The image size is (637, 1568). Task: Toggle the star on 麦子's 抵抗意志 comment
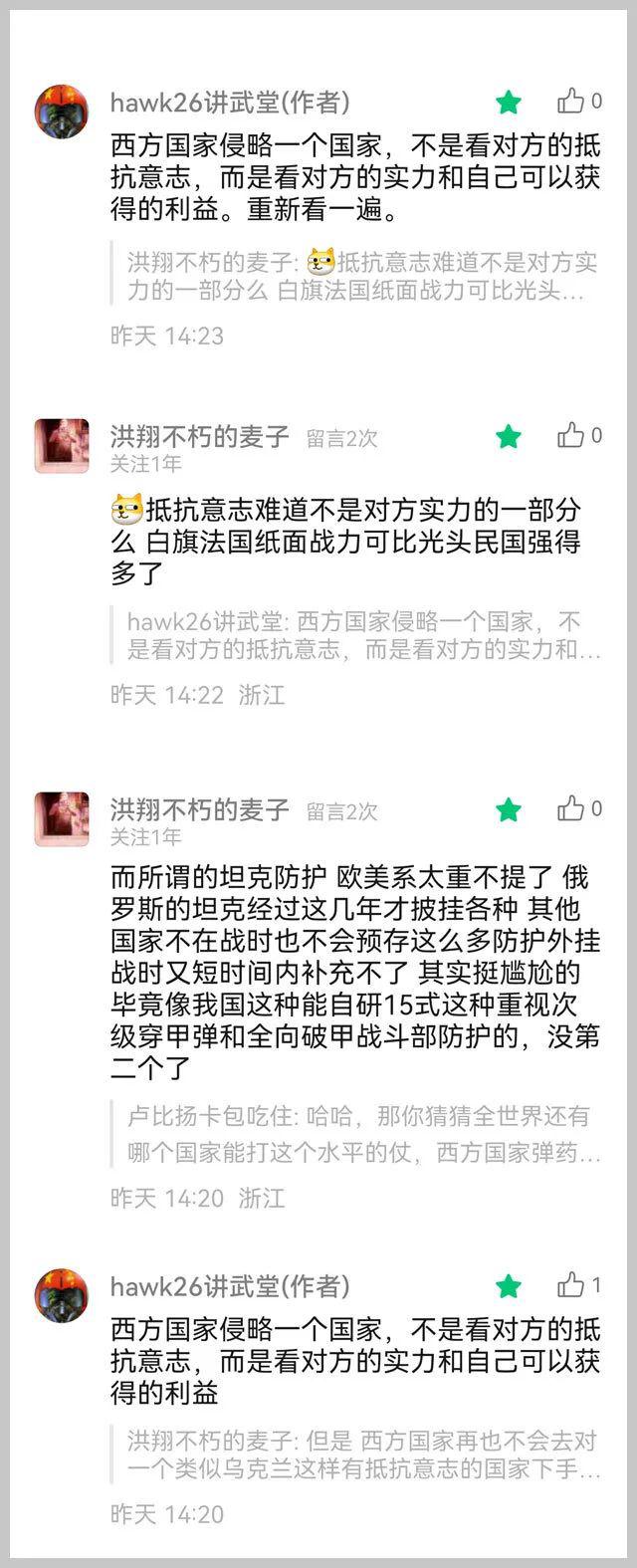point(509,436)
